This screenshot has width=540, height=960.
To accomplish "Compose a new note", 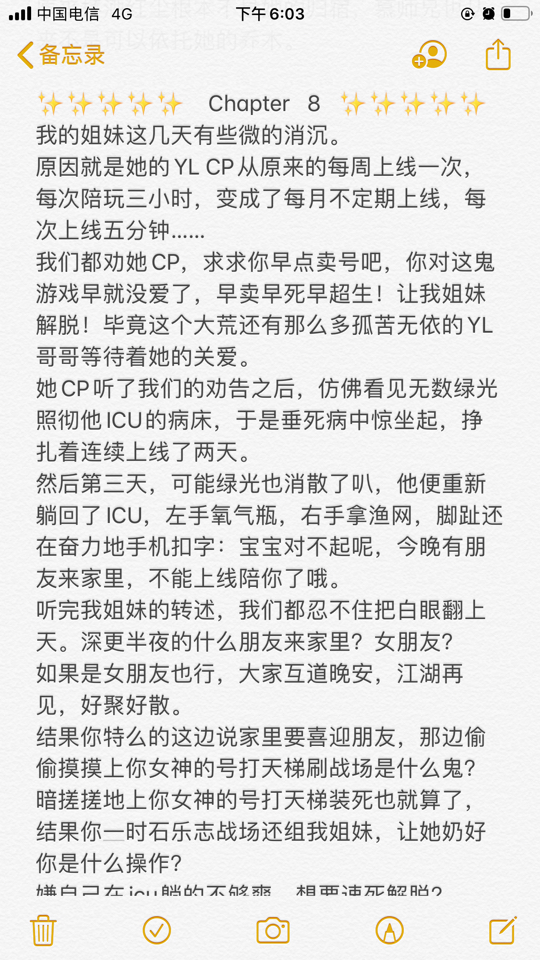I will coord(503,929).
